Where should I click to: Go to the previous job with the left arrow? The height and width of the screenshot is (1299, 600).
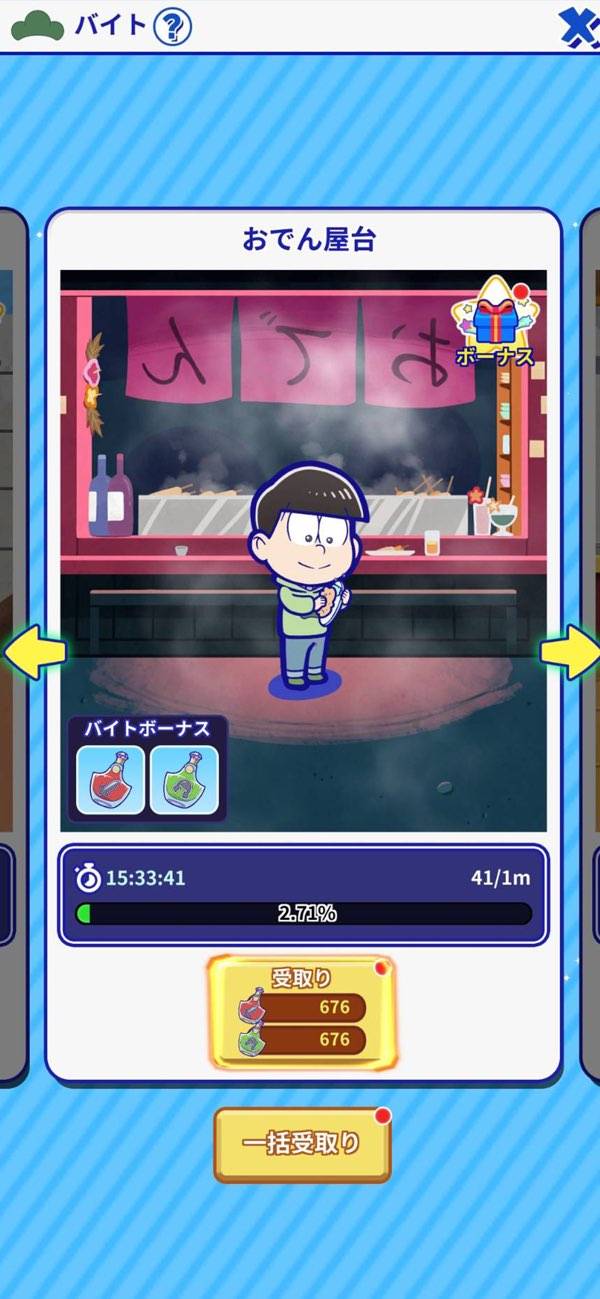pos(30,654)
